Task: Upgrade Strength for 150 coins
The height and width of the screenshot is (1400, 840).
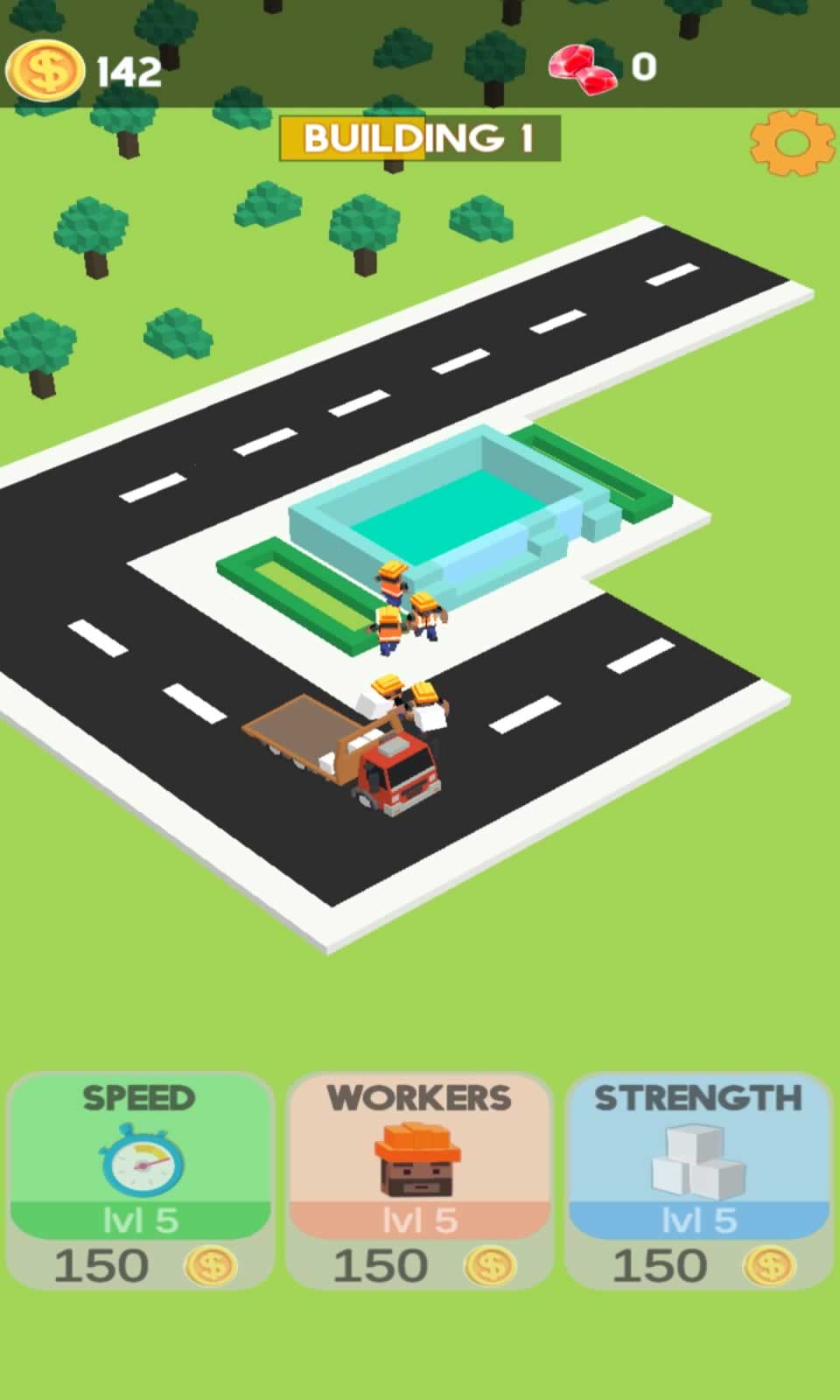Action: pyautogui.click(x=698, y=1179)
